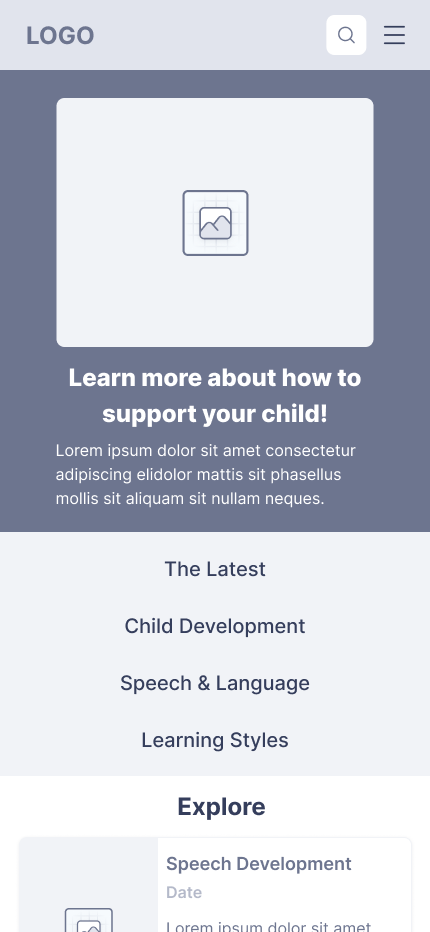
Task: Open the search icon in the header
Action: tap(346, 35)
